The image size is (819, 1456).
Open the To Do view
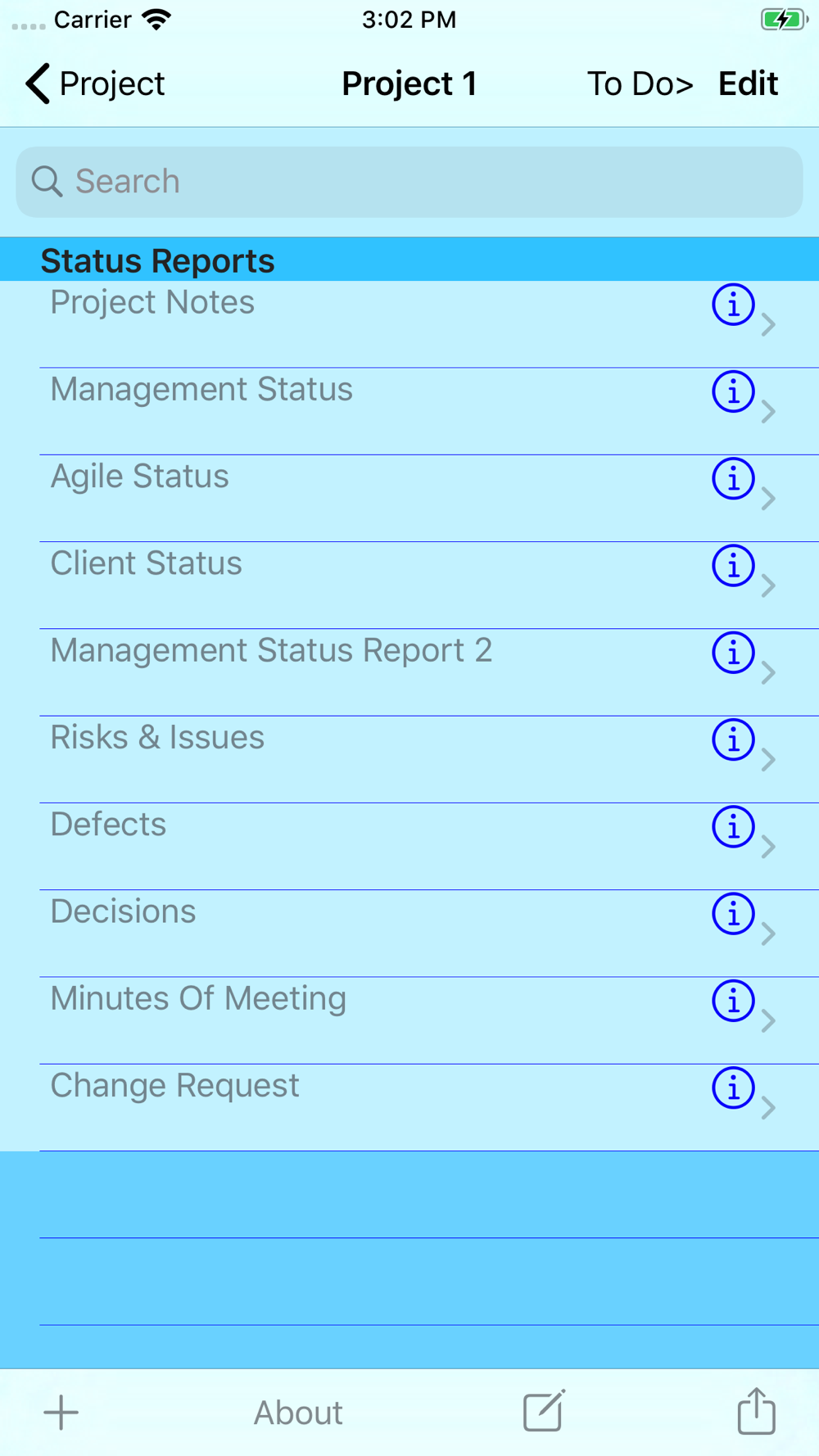tap(640, 84)
